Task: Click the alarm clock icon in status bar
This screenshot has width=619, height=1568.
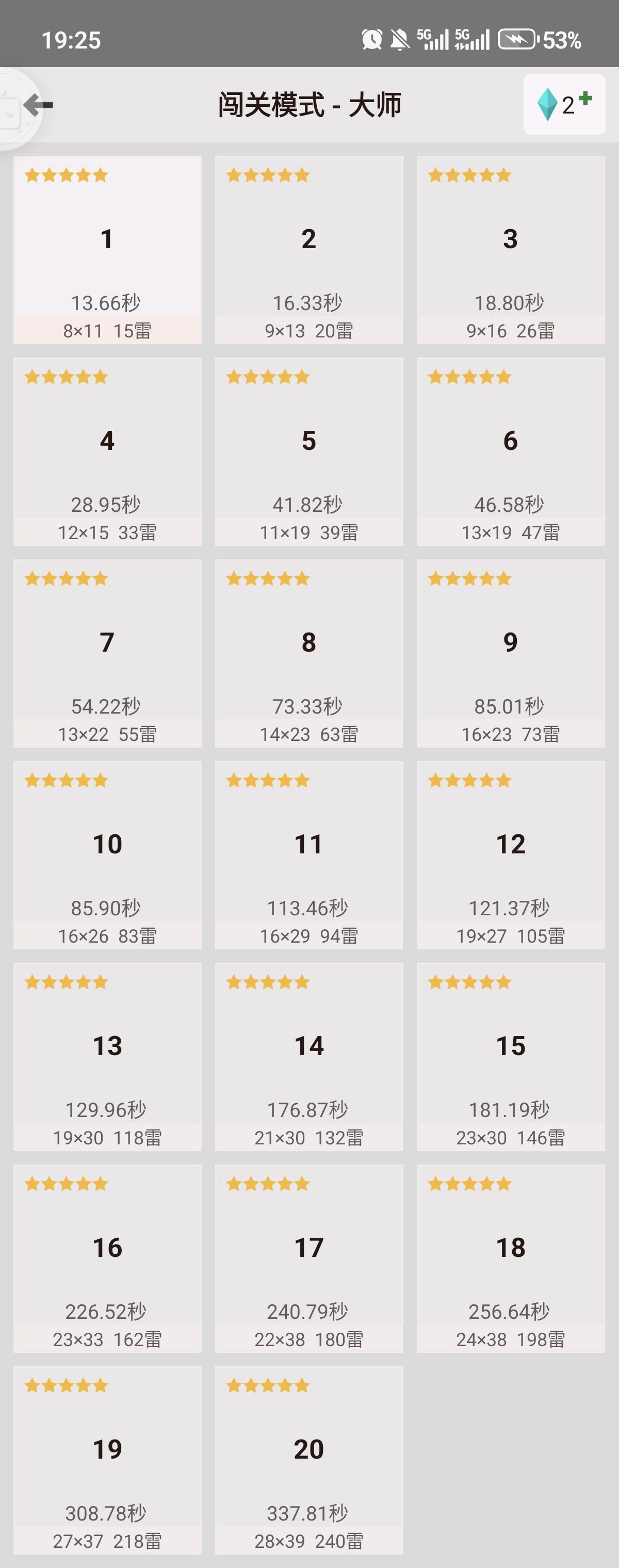Action: click(x=372, y=40)
